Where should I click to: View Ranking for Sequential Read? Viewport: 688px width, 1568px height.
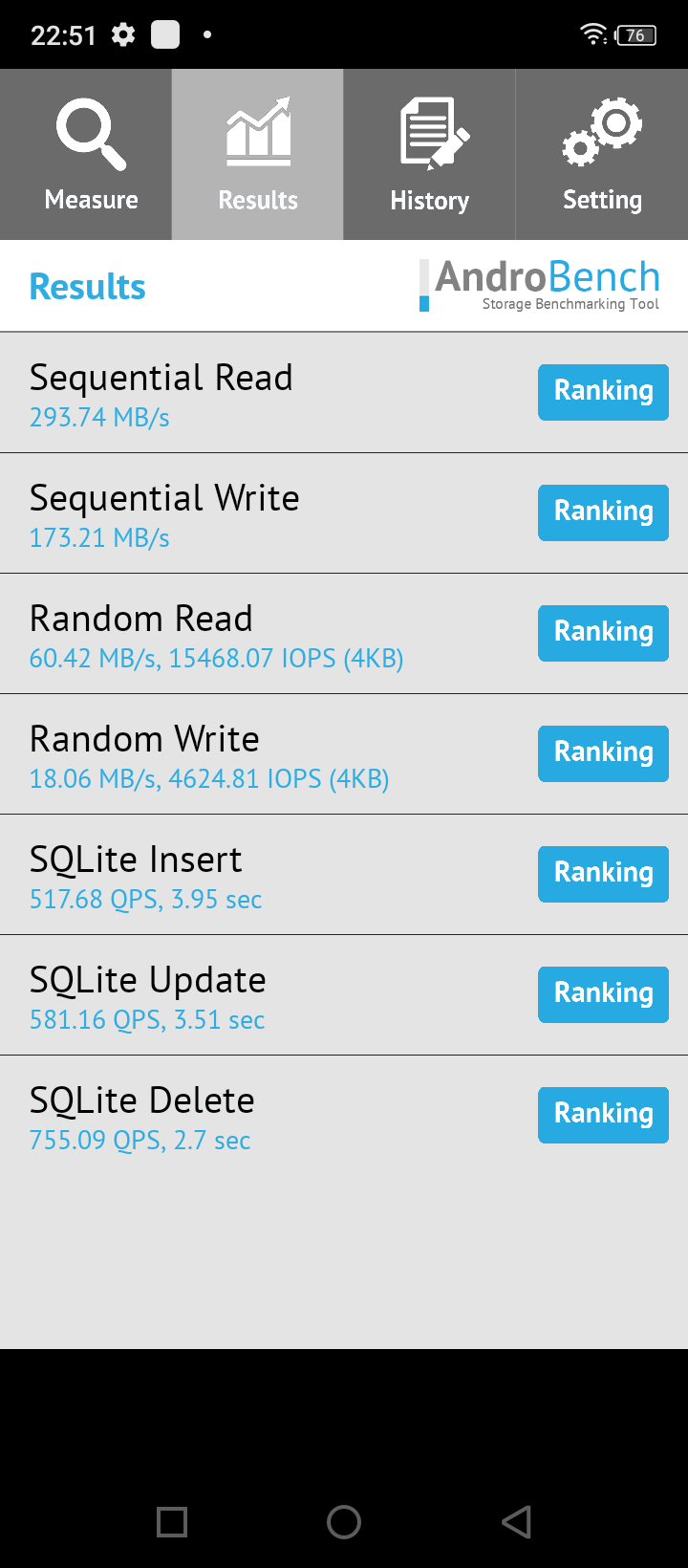coord(603,392)
